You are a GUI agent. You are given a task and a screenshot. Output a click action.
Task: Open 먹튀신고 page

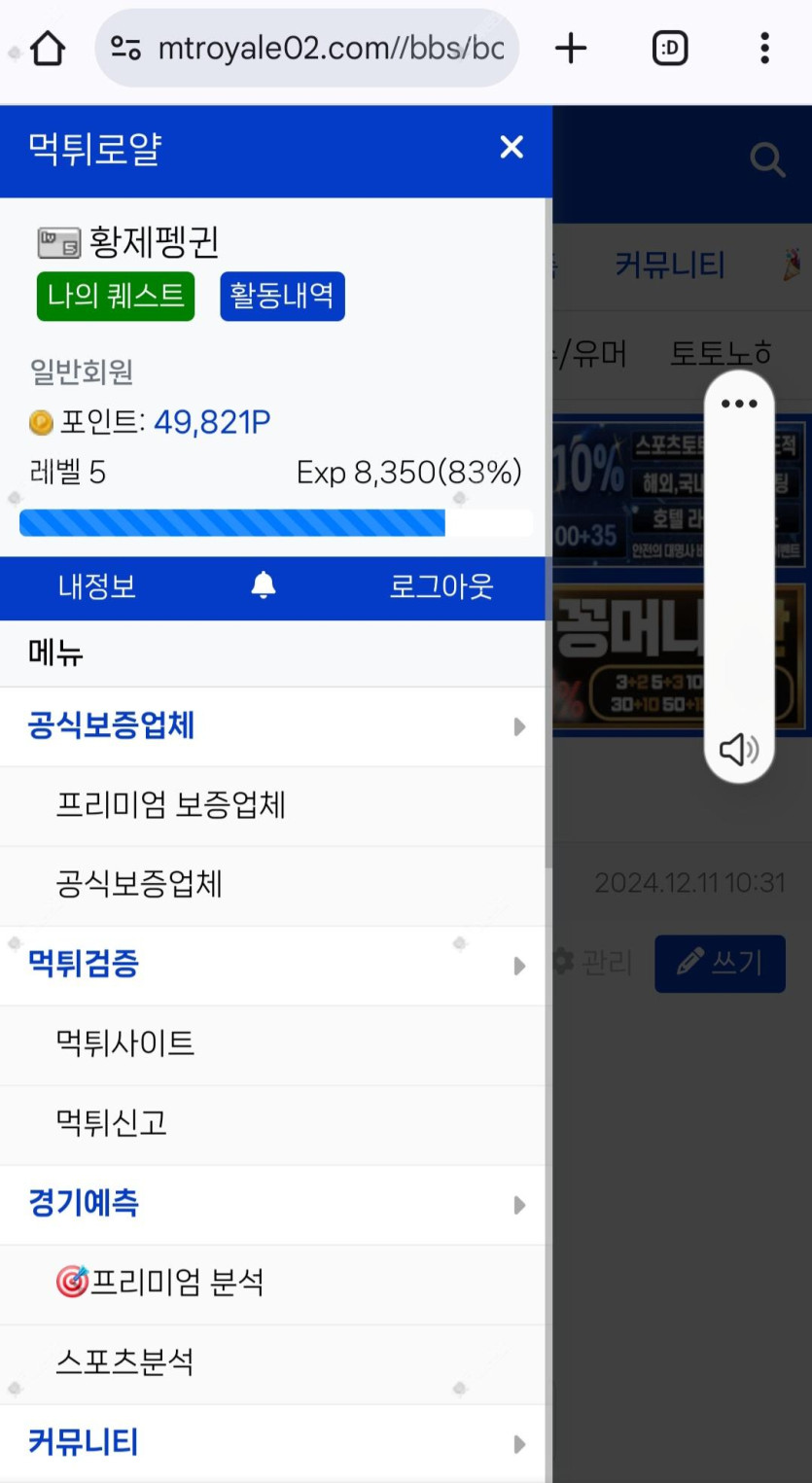point(112,1123)
